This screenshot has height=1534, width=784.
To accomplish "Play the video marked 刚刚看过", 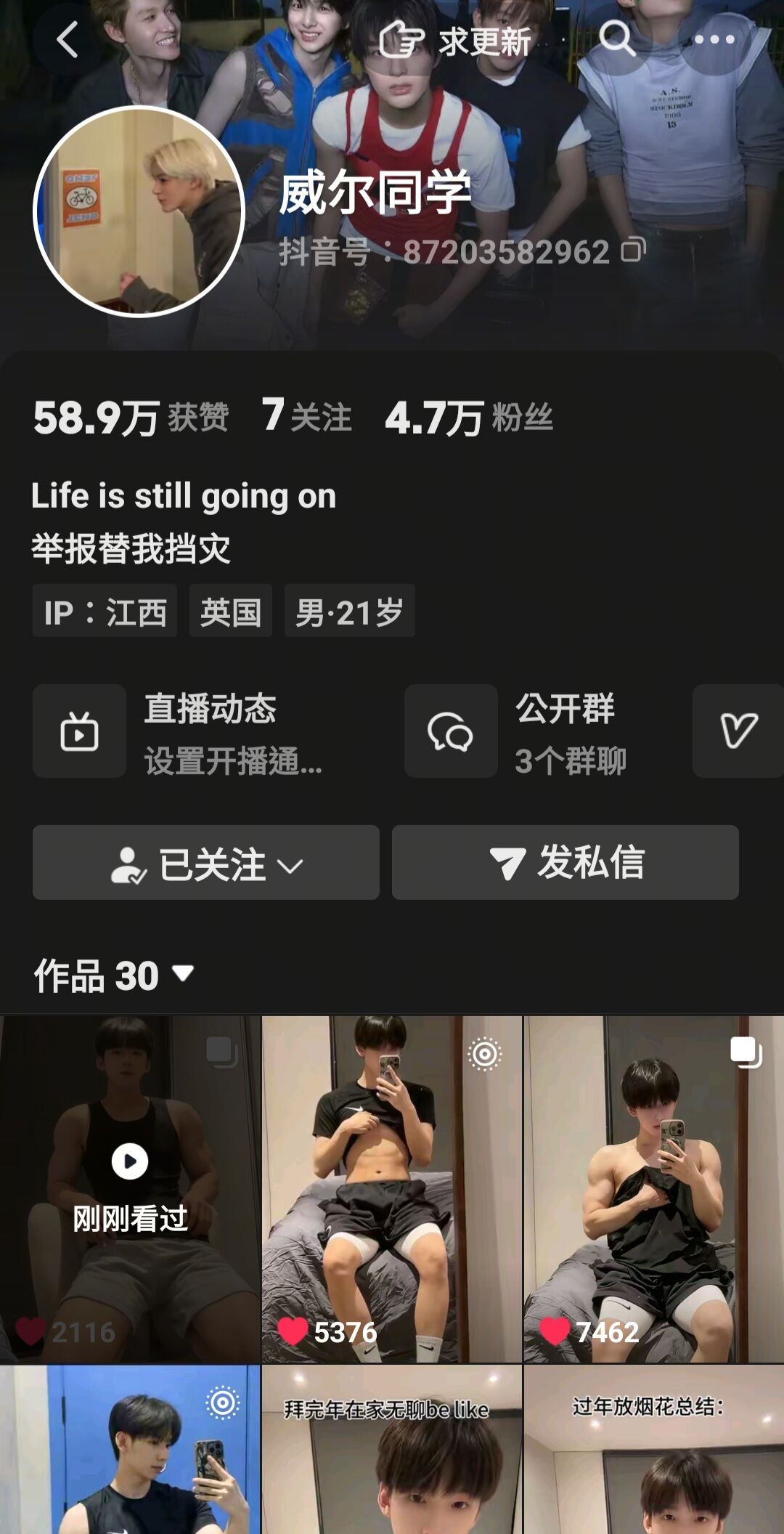I will pyautogui.click(x=130, y=1188).
